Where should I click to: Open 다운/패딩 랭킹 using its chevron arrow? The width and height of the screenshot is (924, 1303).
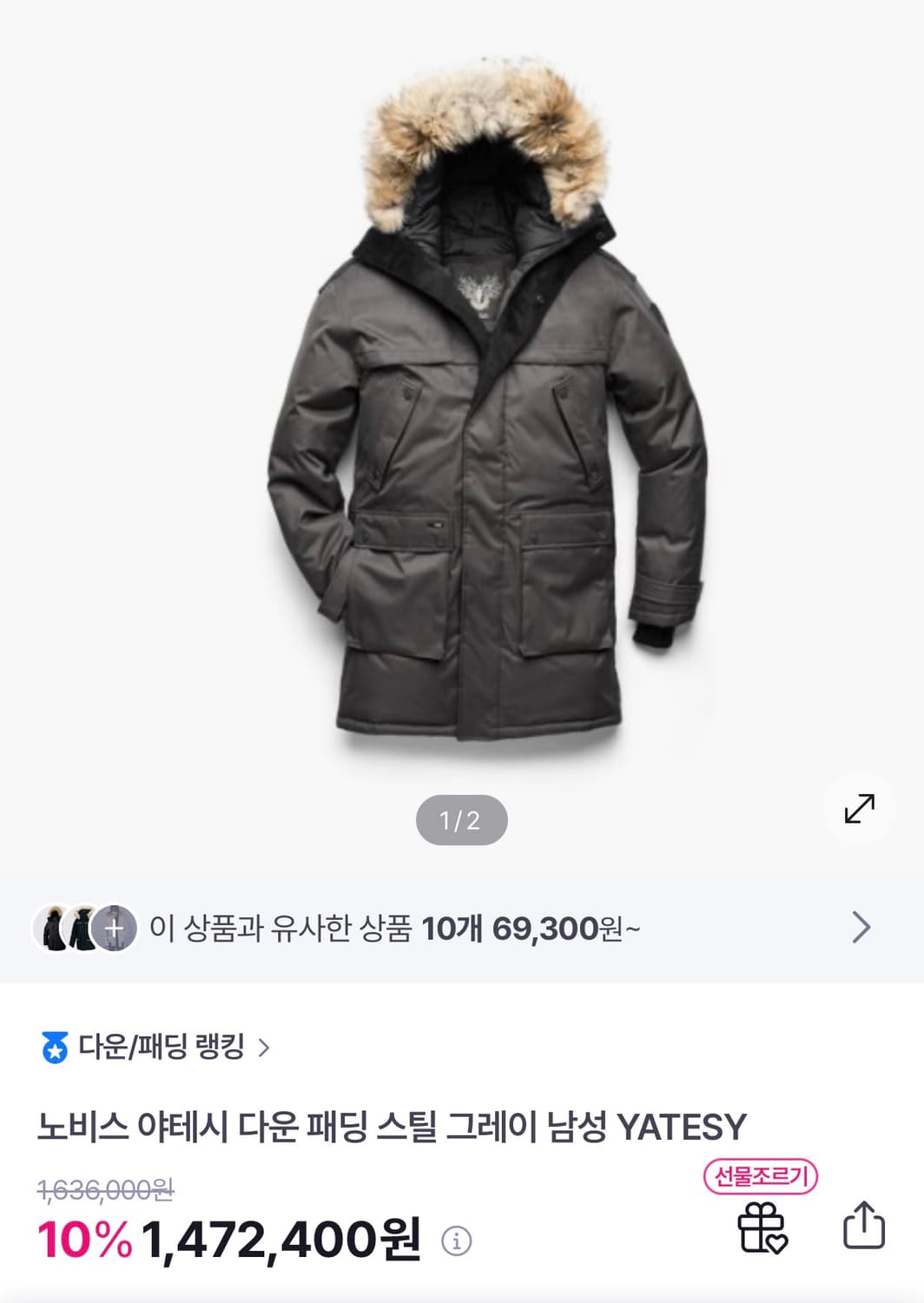pos(265,1050)
